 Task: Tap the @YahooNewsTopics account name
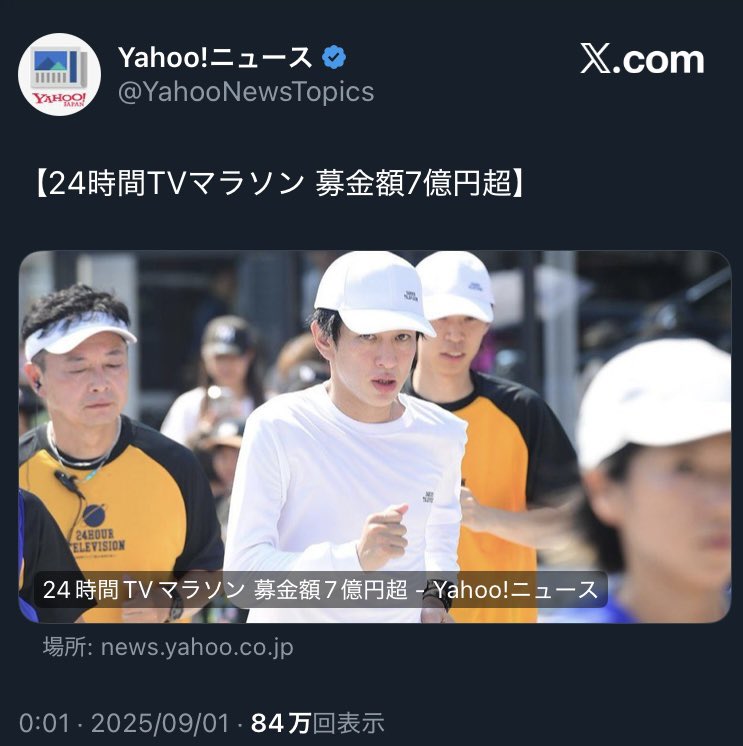(x=246, y=93)
